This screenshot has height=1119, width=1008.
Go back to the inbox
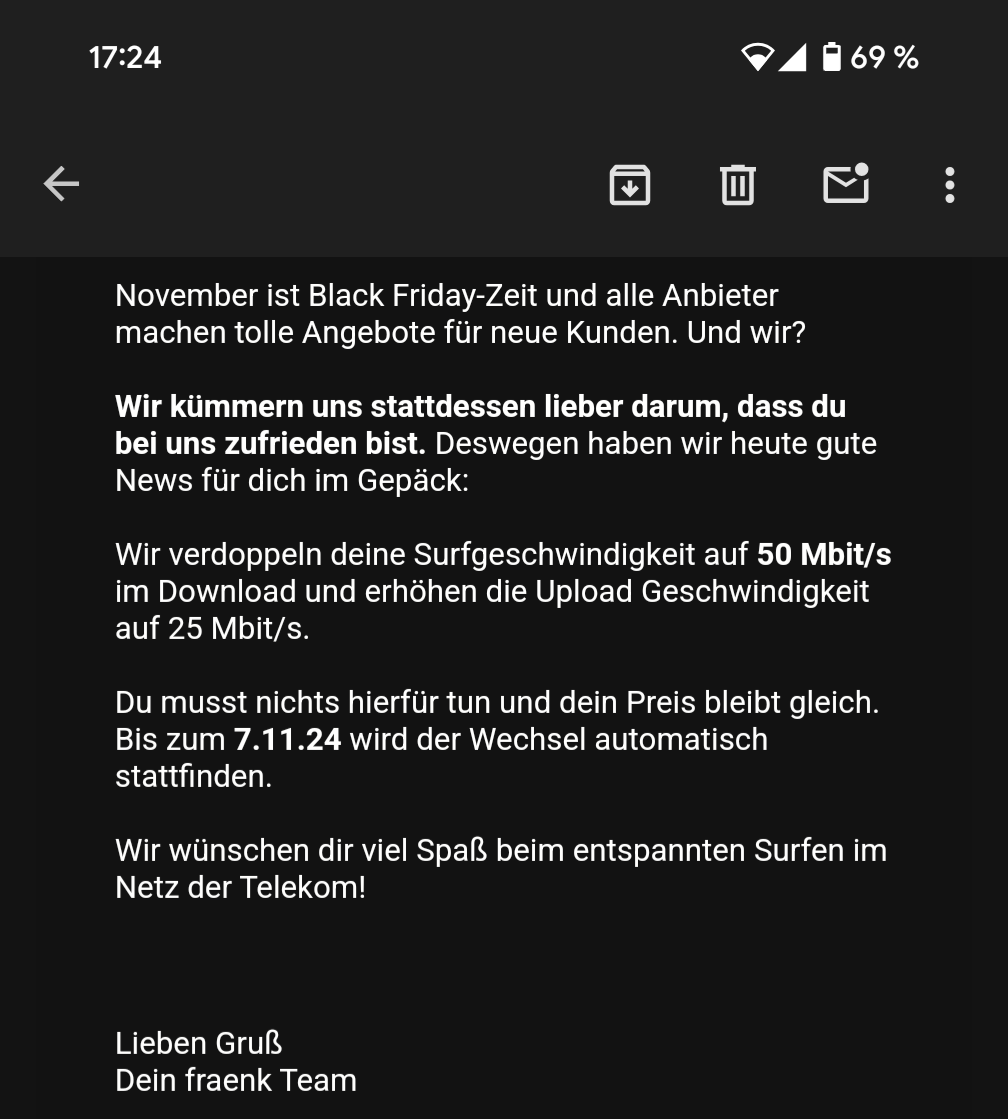tap(61, 184)
